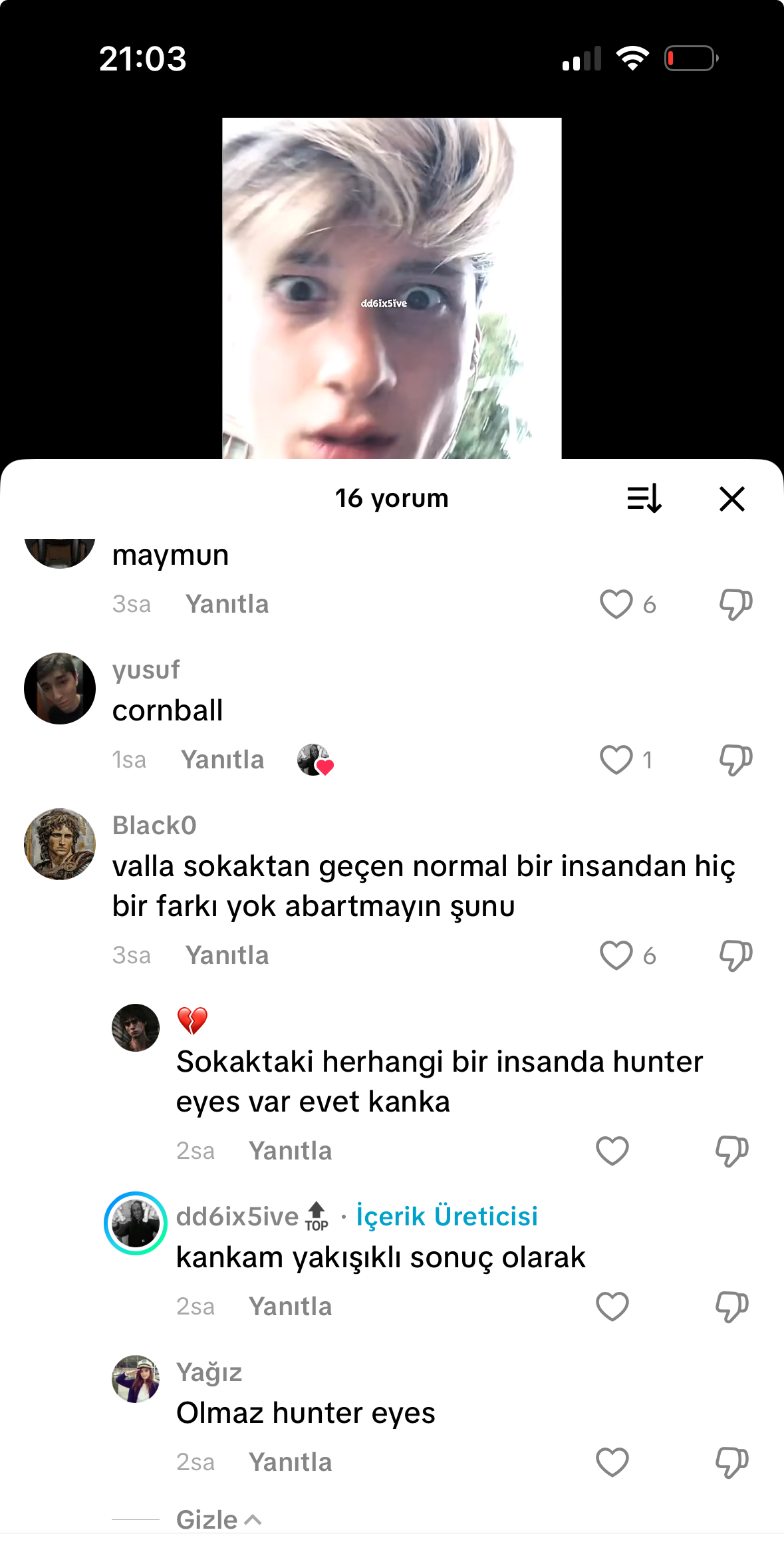
Task: Dislike yusuf's 'cornball' comment
Action: tap(735, 760)
